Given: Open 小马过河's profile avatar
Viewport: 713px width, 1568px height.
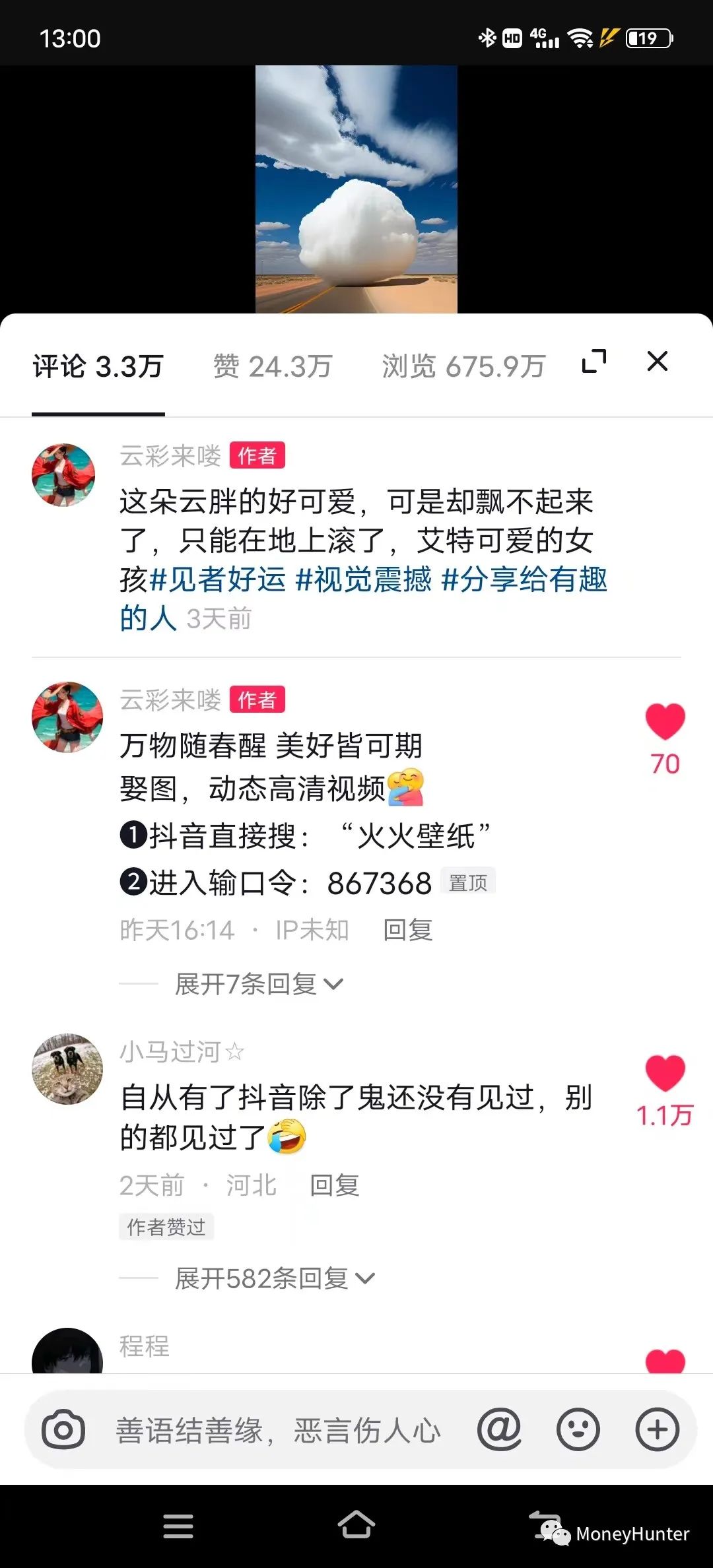Looking at the screenshot, I should [x=67, y=1068].
